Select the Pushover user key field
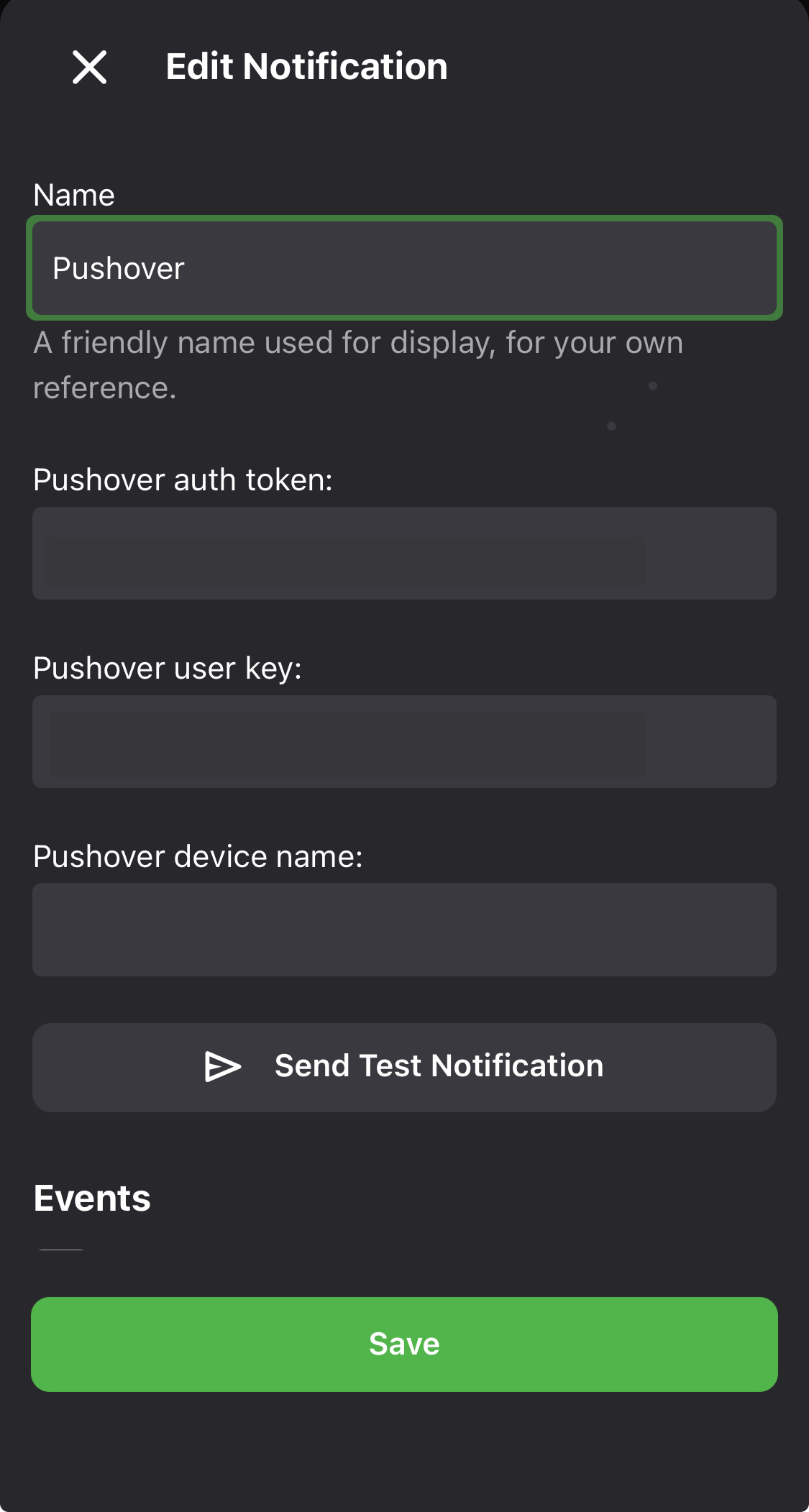This screenshot has width=809, height=1512. pos(404,742)
